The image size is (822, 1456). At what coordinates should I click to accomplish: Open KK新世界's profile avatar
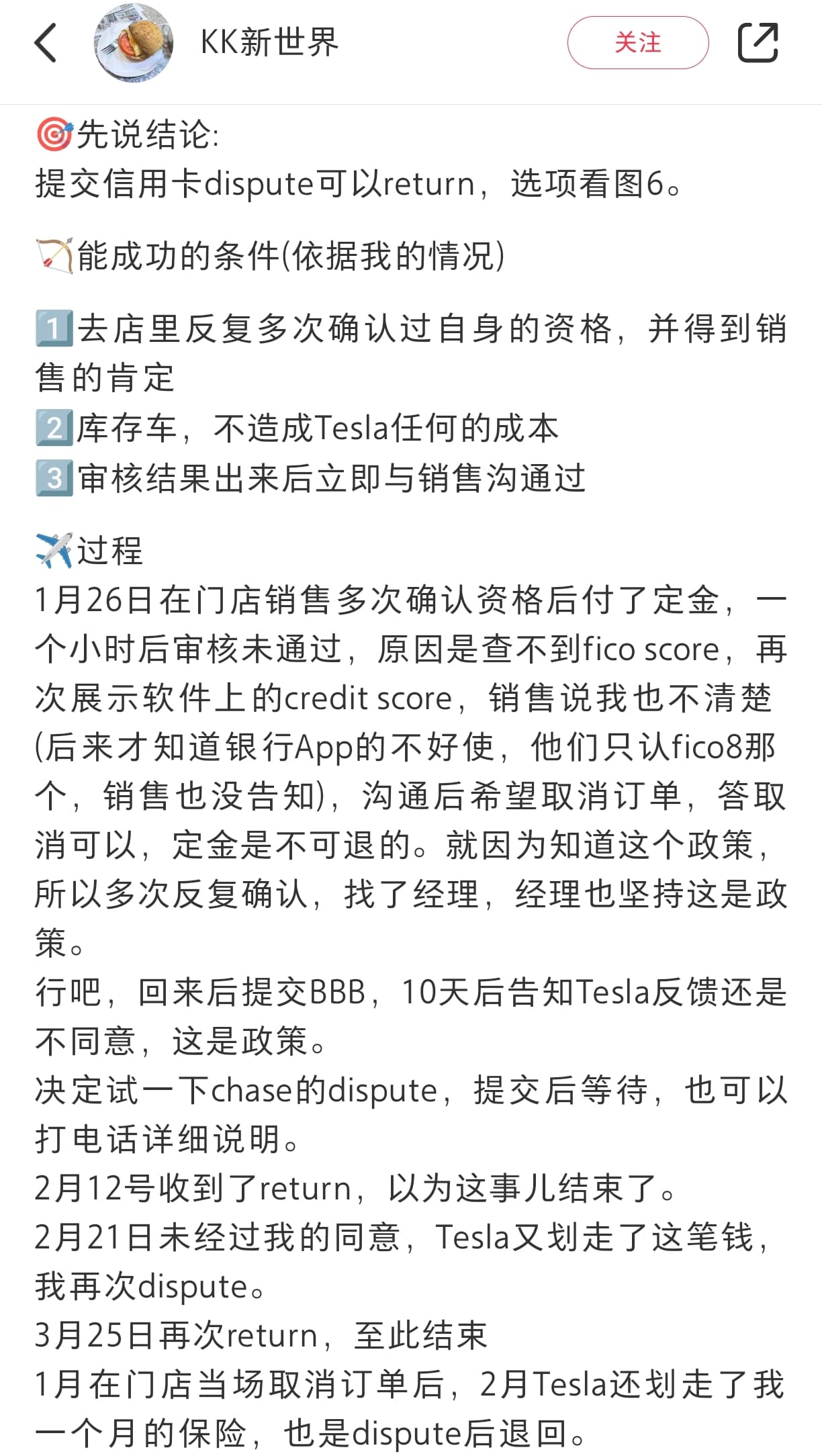(134, 43)
